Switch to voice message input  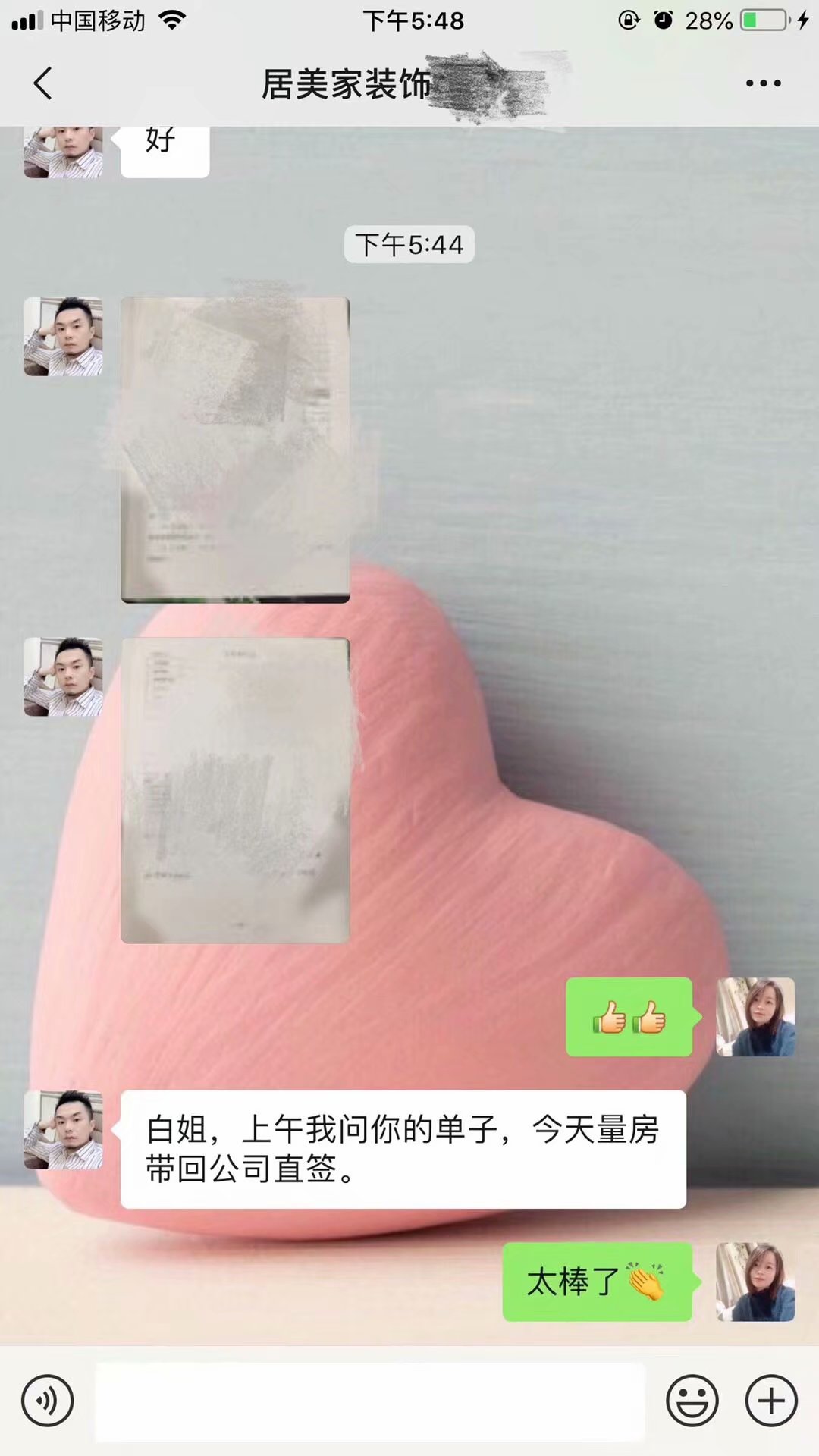point(48,1401)
